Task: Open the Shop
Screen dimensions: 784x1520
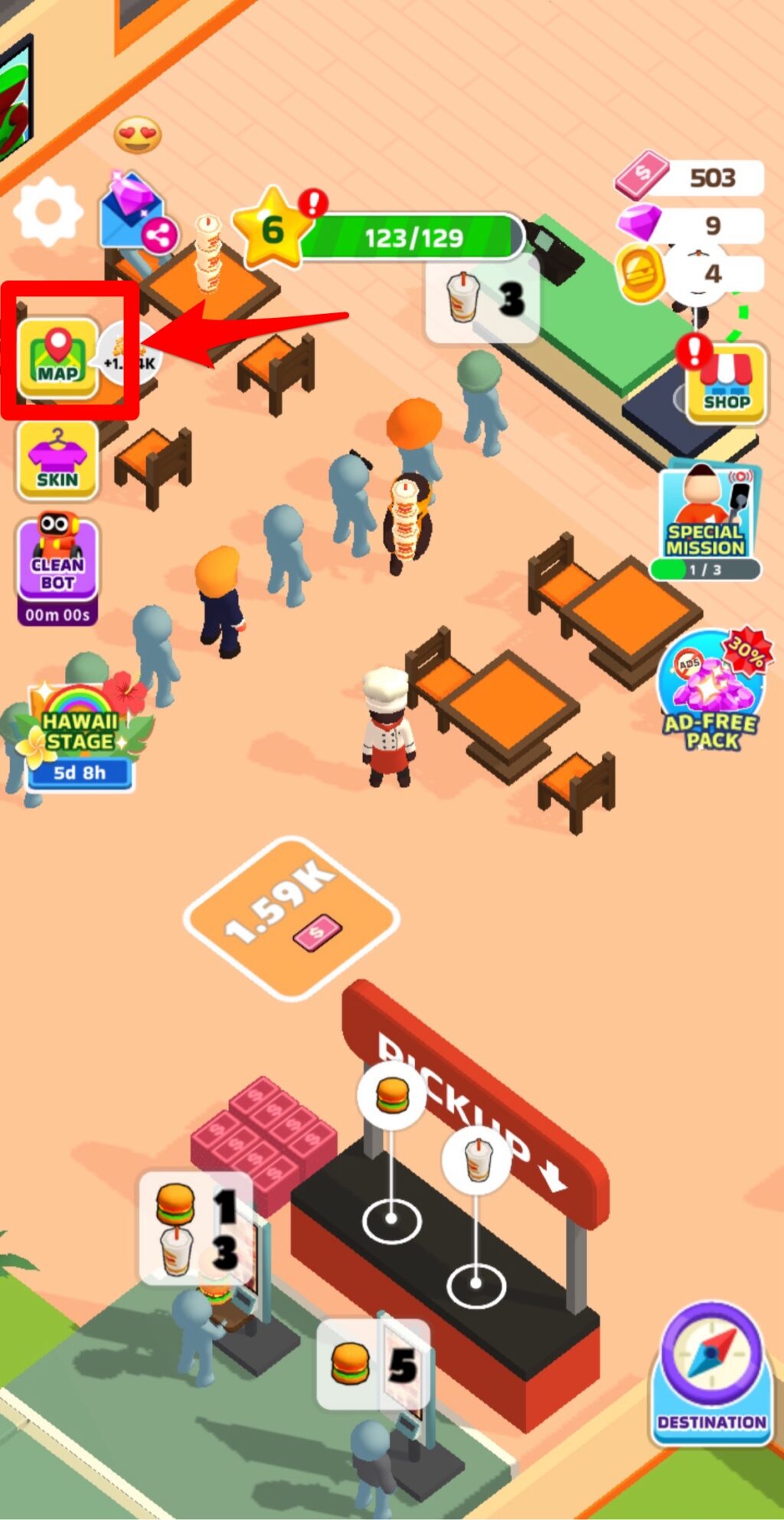Action: point(726,383)
